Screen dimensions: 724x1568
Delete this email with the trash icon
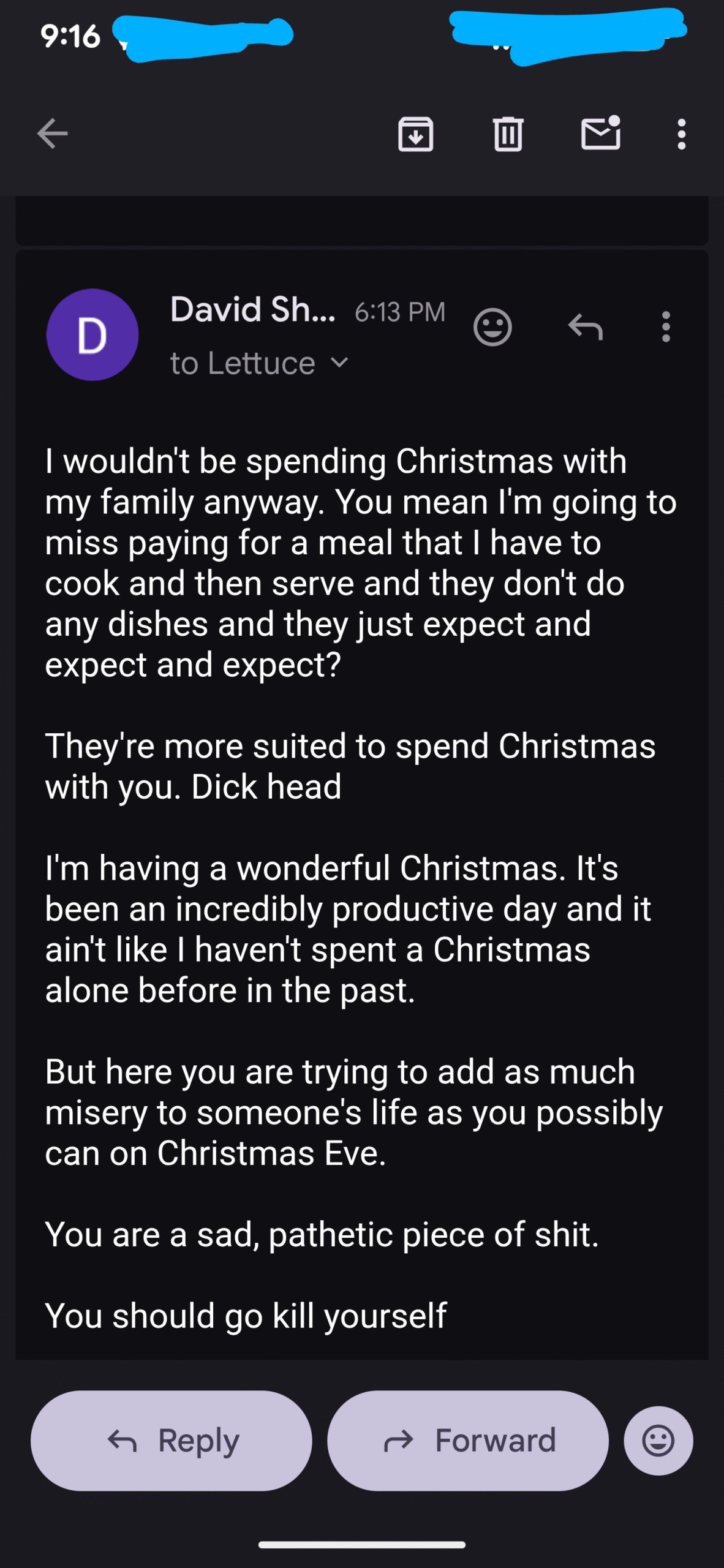(508, 134)
